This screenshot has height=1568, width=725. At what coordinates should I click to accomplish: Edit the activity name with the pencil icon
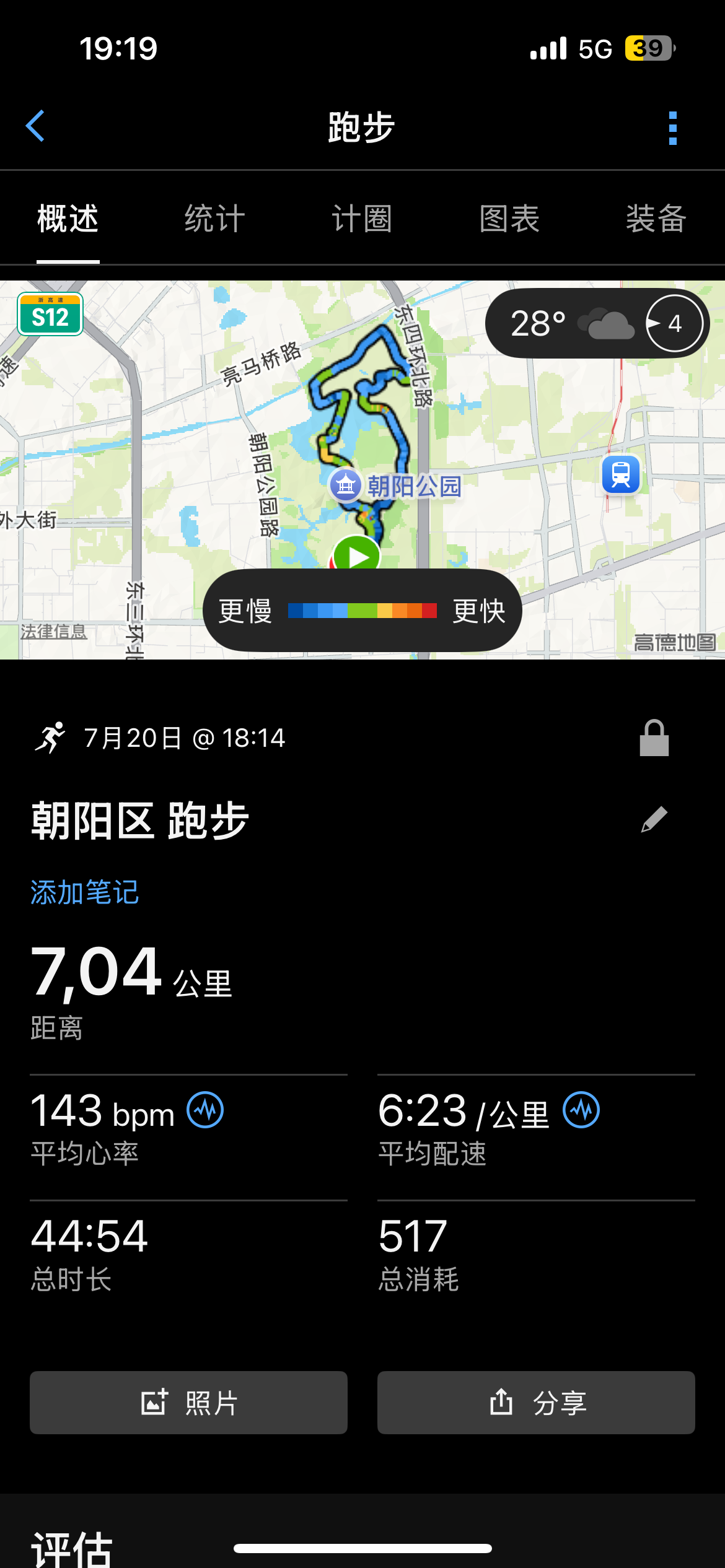(x=654, y=819)
